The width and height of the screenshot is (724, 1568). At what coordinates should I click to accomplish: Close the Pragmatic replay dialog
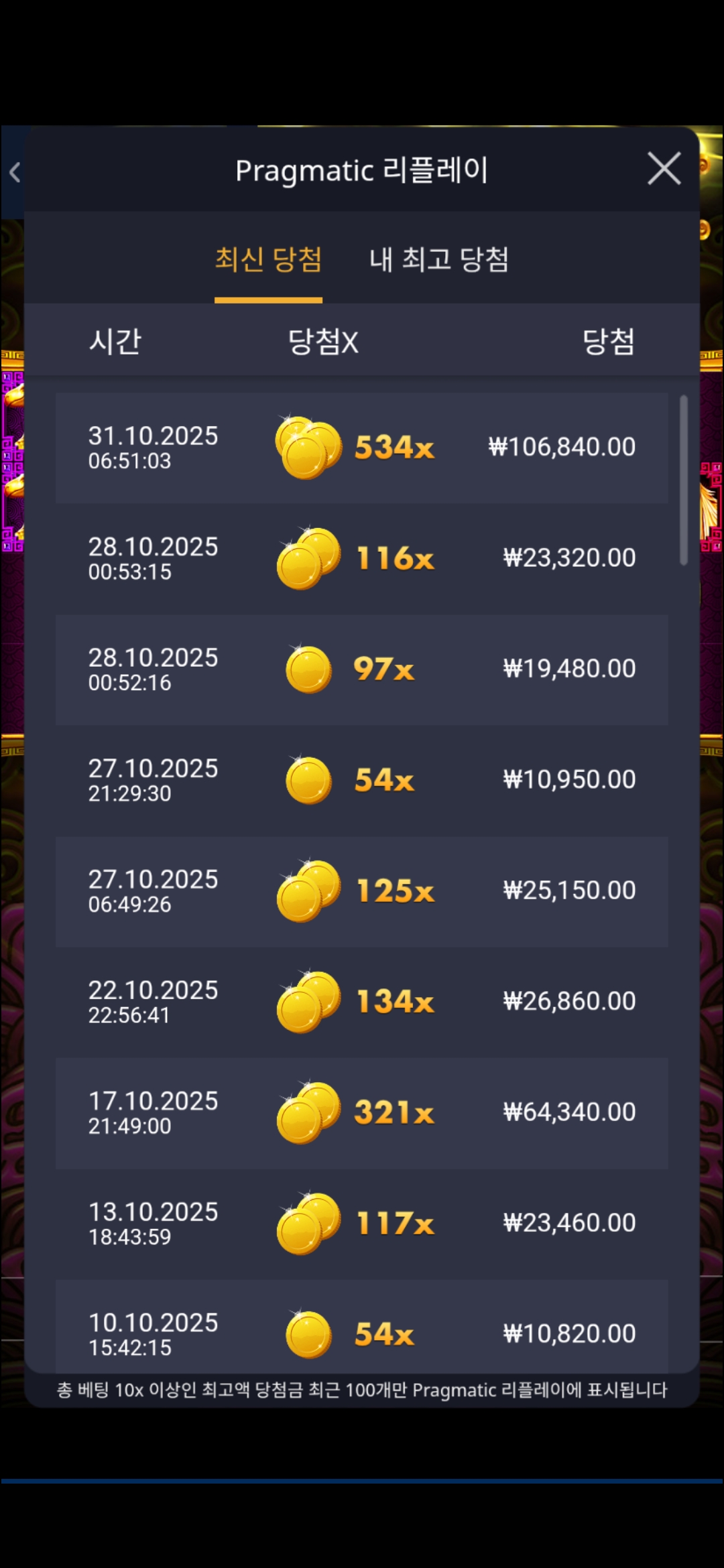[664, 168]
